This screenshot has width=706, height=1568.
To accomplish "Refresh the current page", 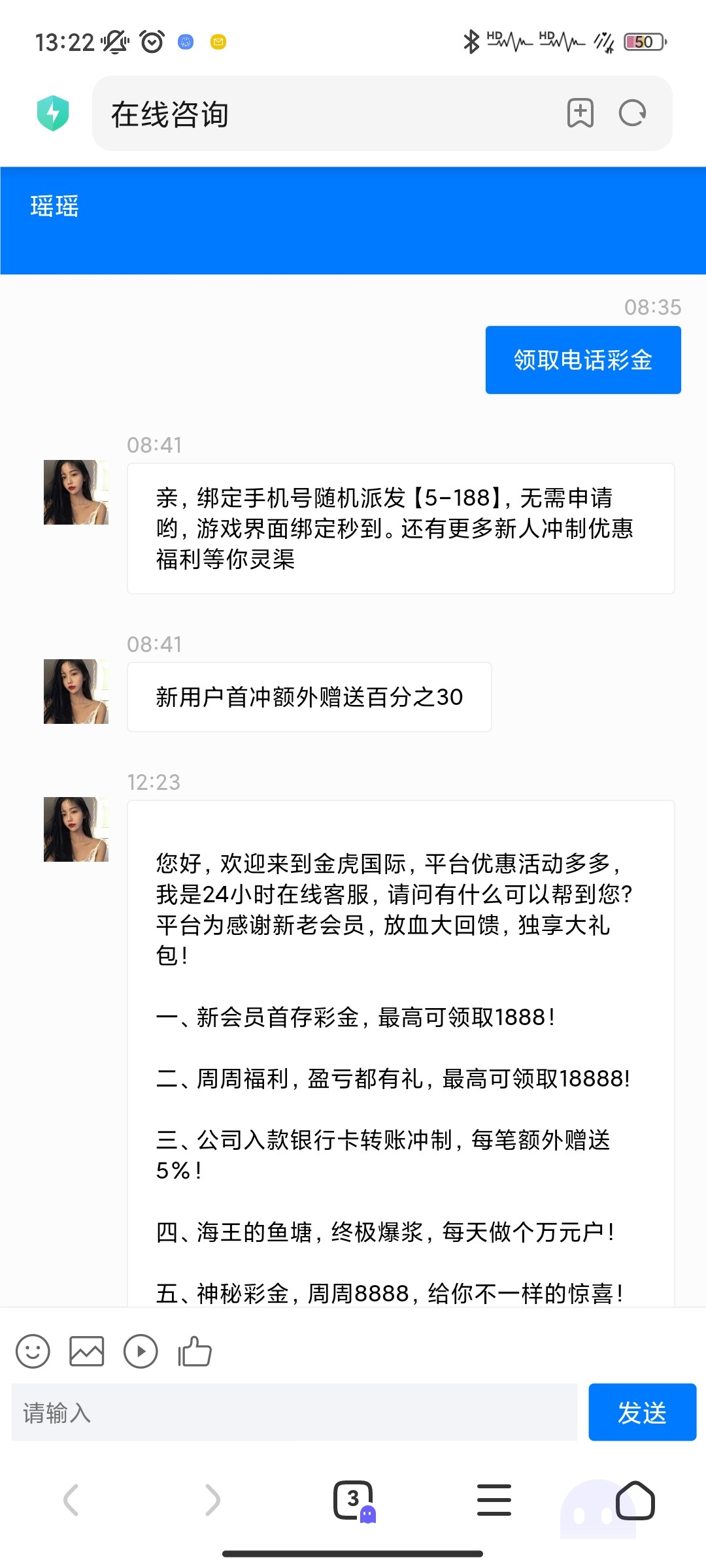I will (631, 112).
